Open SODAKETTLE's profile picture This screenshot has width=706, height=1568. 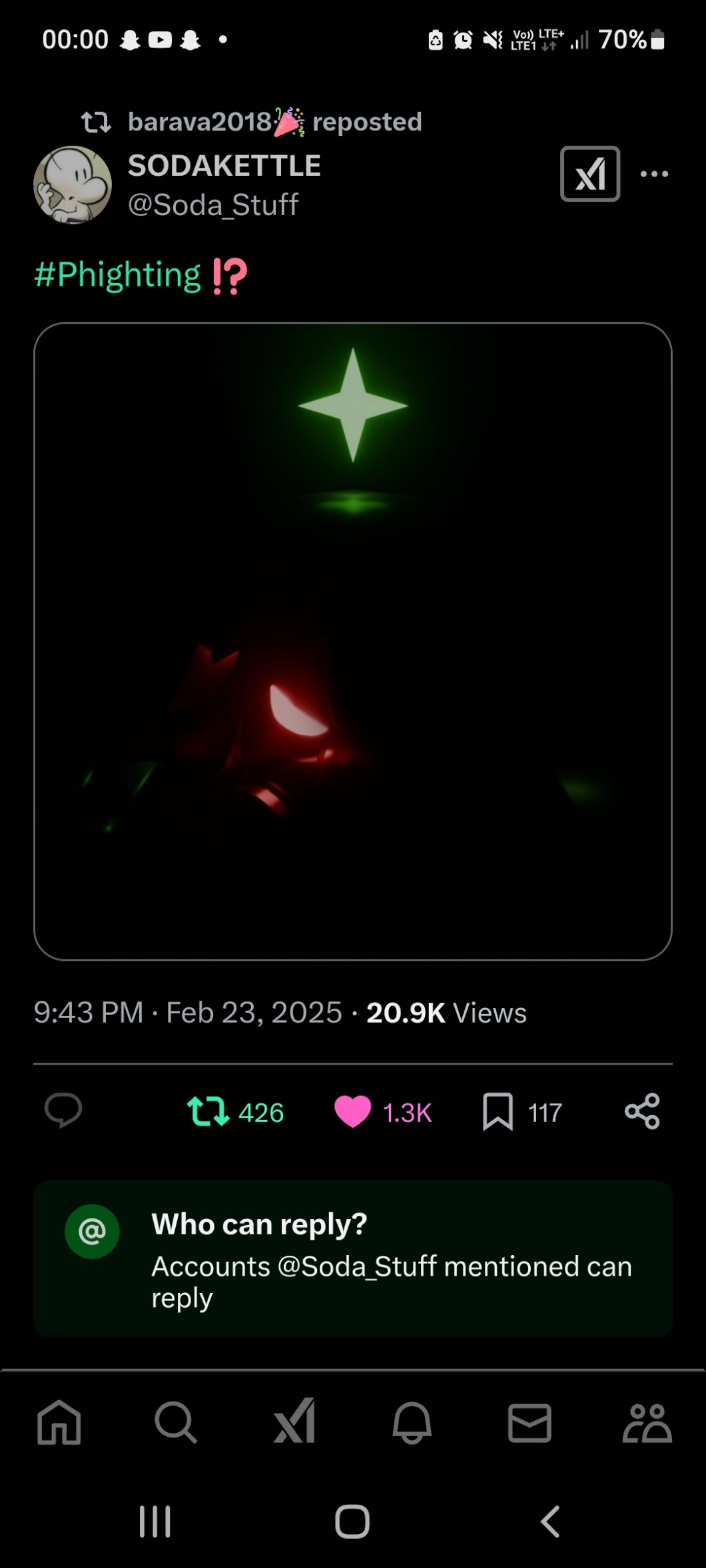coord(73,184)
